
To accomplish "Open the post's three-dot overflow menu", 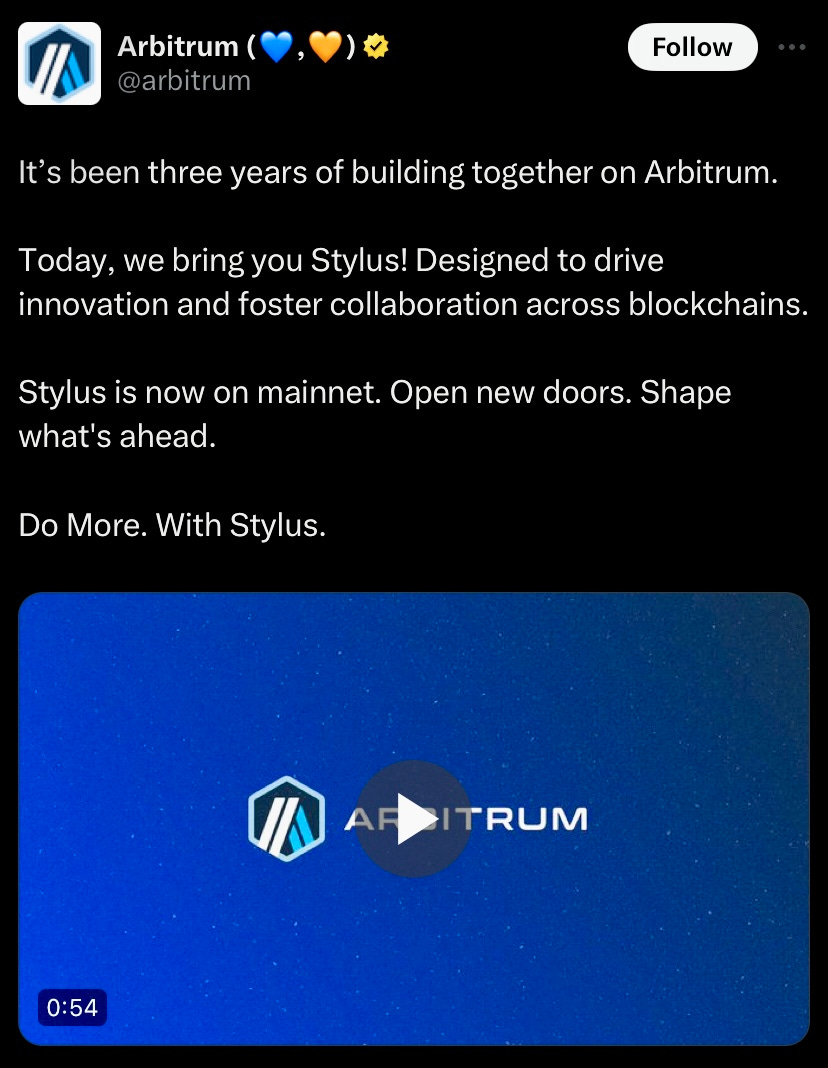I will (791, 47).
